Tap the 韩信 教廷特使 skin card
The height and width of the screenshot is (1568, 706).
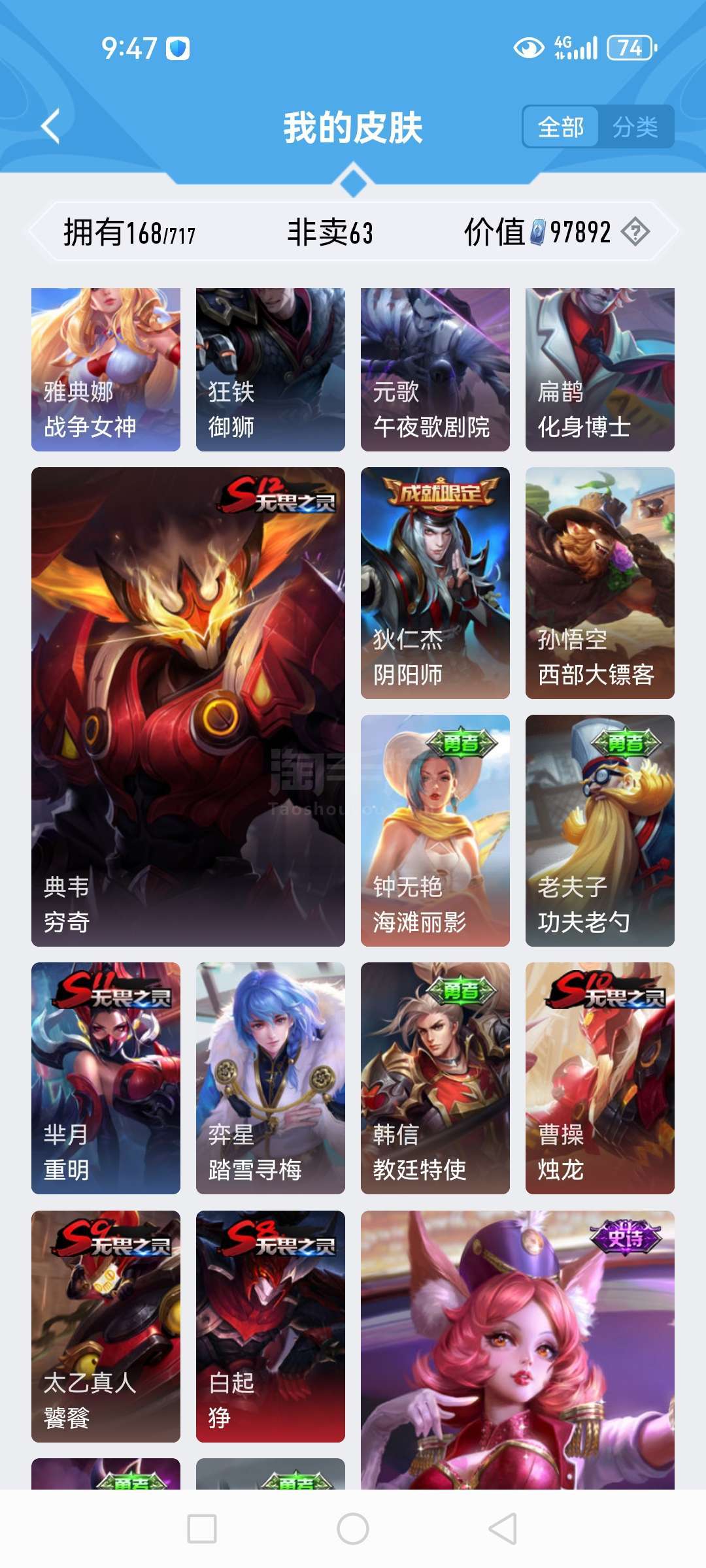point(435,1078)
